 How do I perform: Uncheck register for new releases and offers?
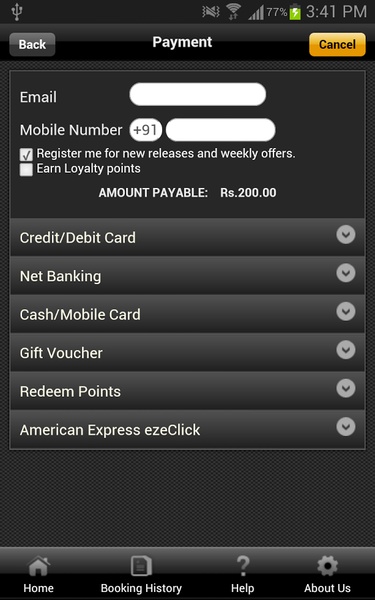(26, 155)
